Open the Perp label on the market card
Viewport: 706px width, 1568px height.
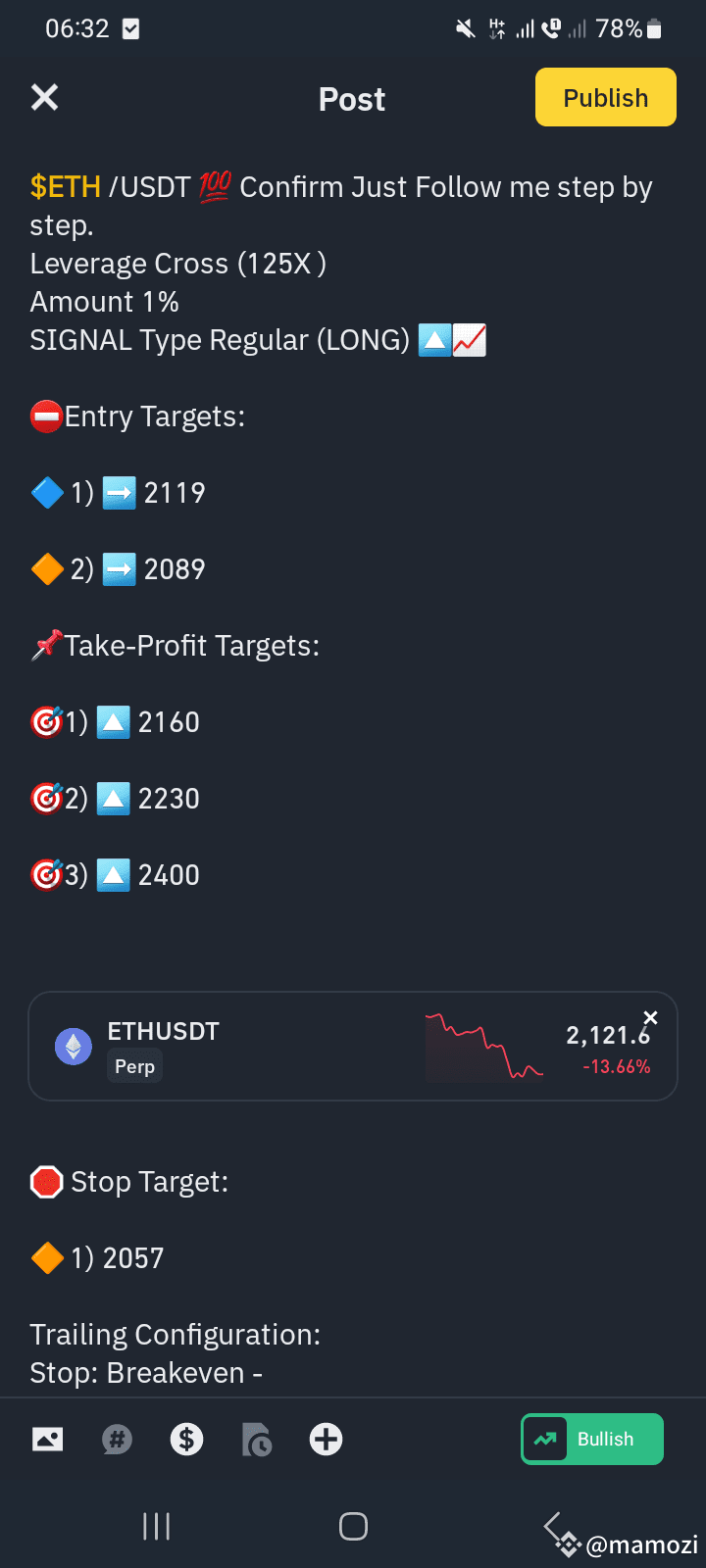[134, 1066]
